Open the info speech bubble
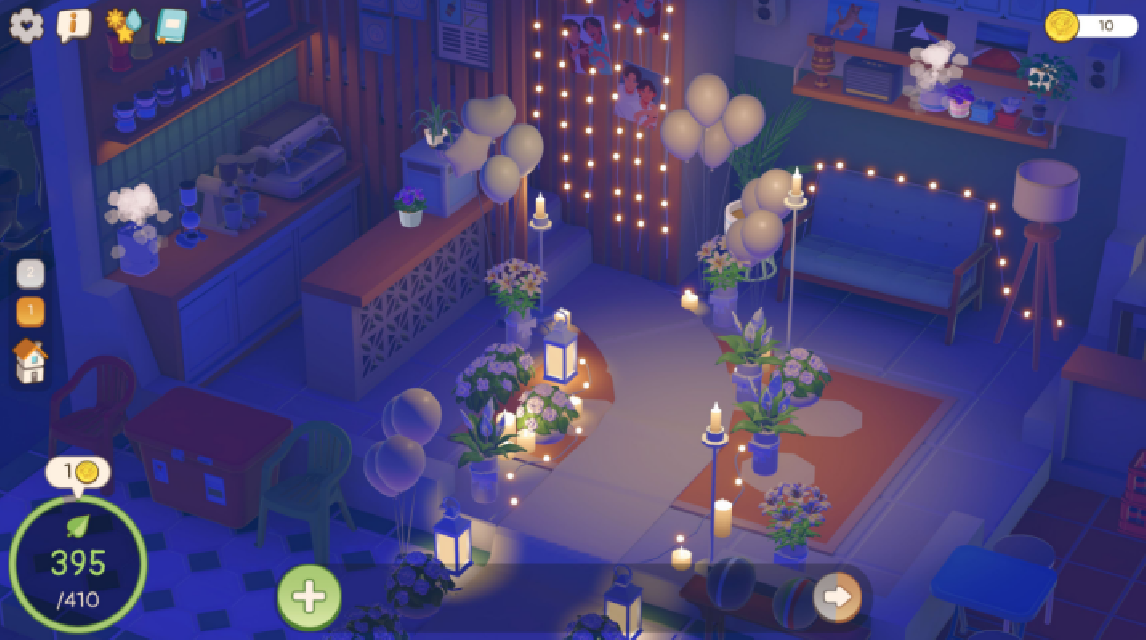Viewport: 1146px width, 640px height. pyautogui.click(x=73, y=25)
